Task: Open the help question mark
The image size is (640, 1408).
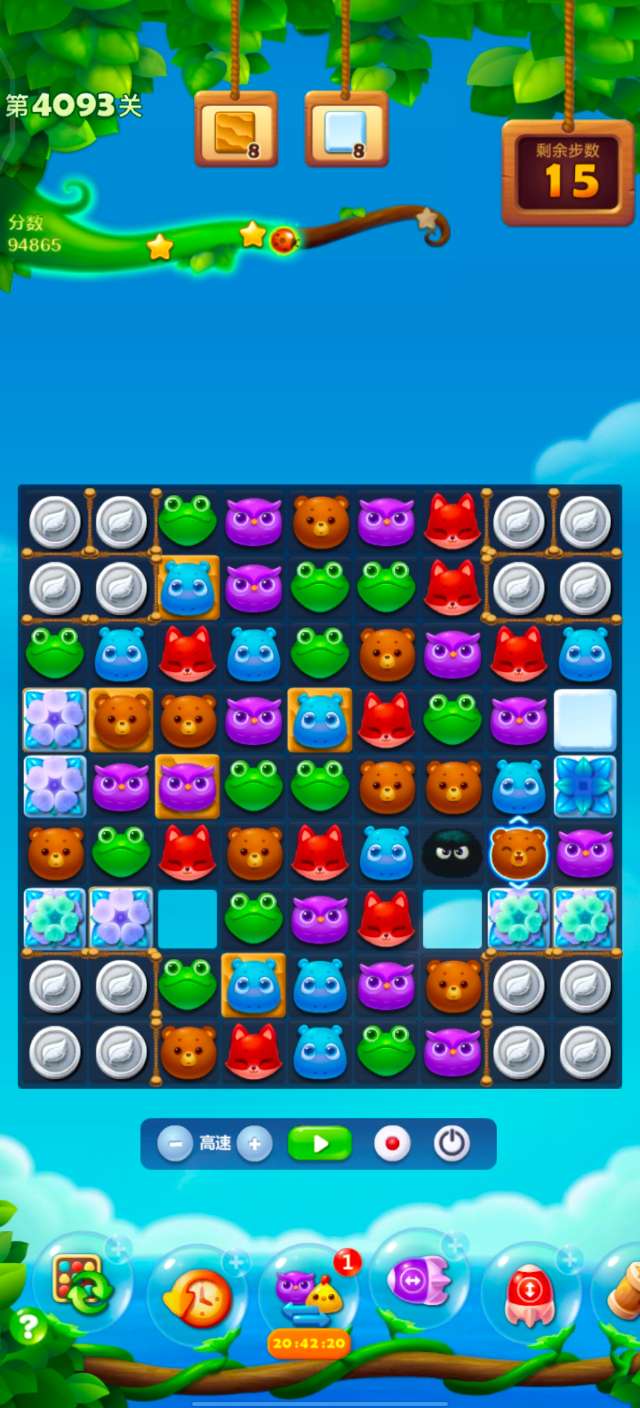Action: click(28, 1328)
